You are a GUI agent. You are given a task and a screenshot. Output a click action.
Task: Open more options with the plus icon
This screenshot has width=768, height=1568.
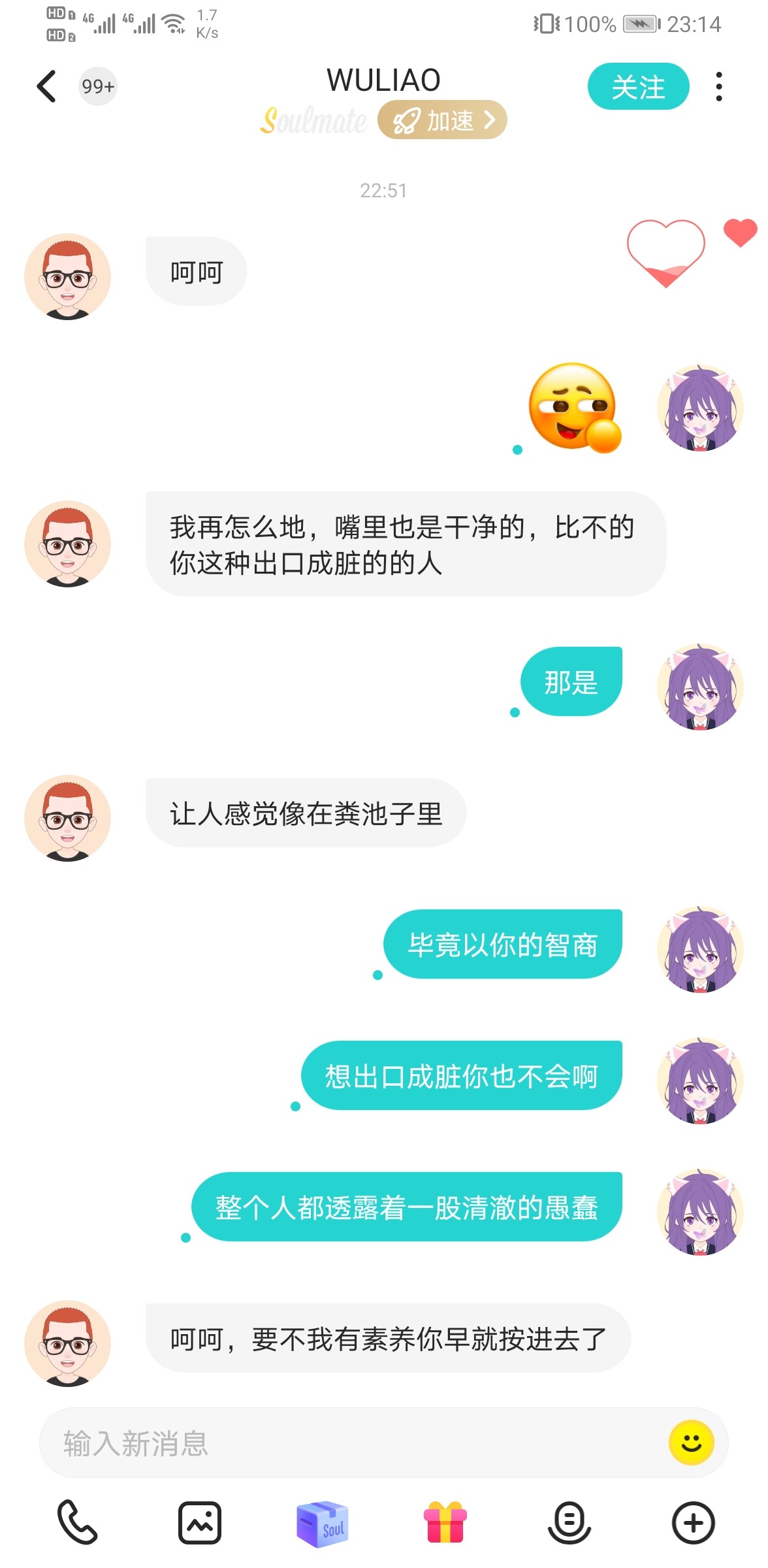point(693,1523)
